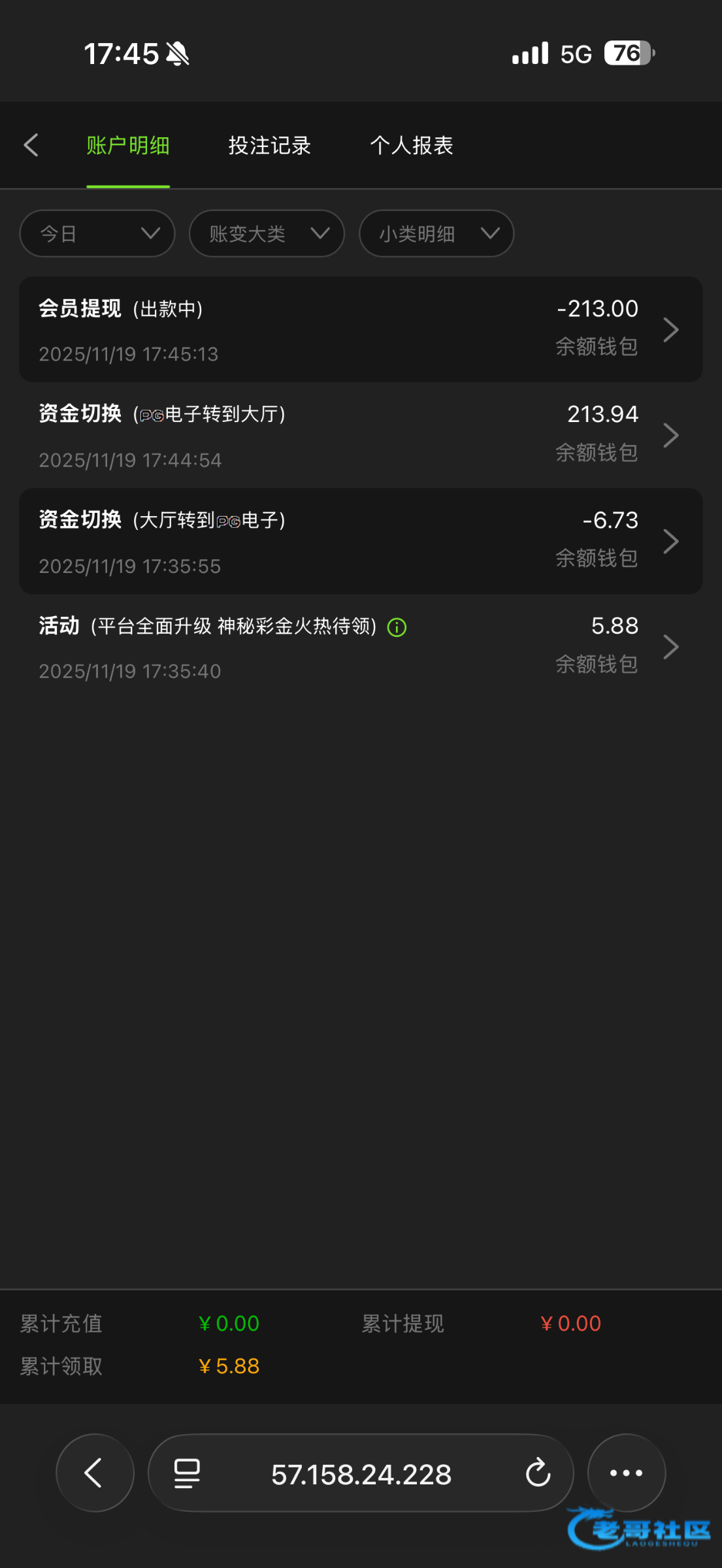Open the page settings icon in address bar
This screenshot has width=722, height=1568.
pos(187,1473)
